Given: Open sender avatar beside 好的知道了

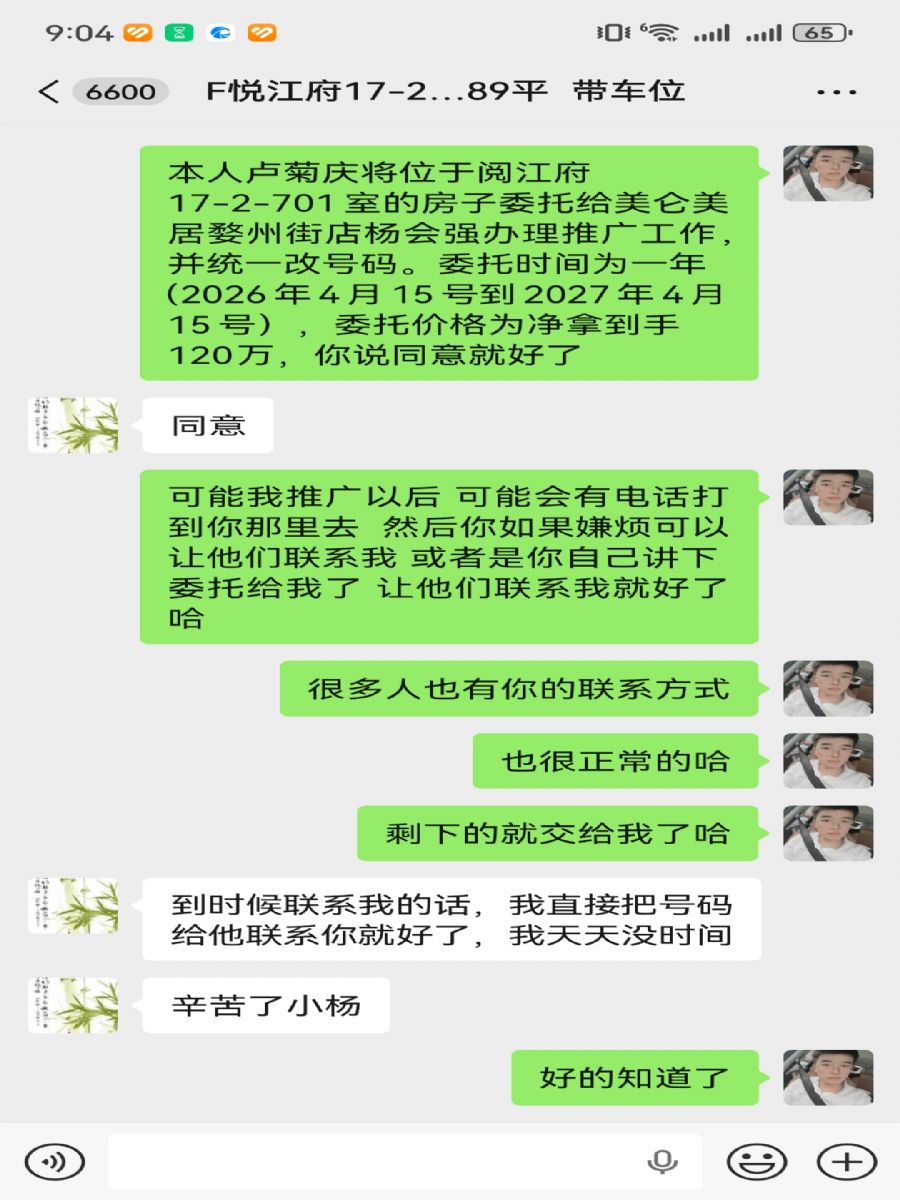Looking at the screenshot, I should 828,1077.
